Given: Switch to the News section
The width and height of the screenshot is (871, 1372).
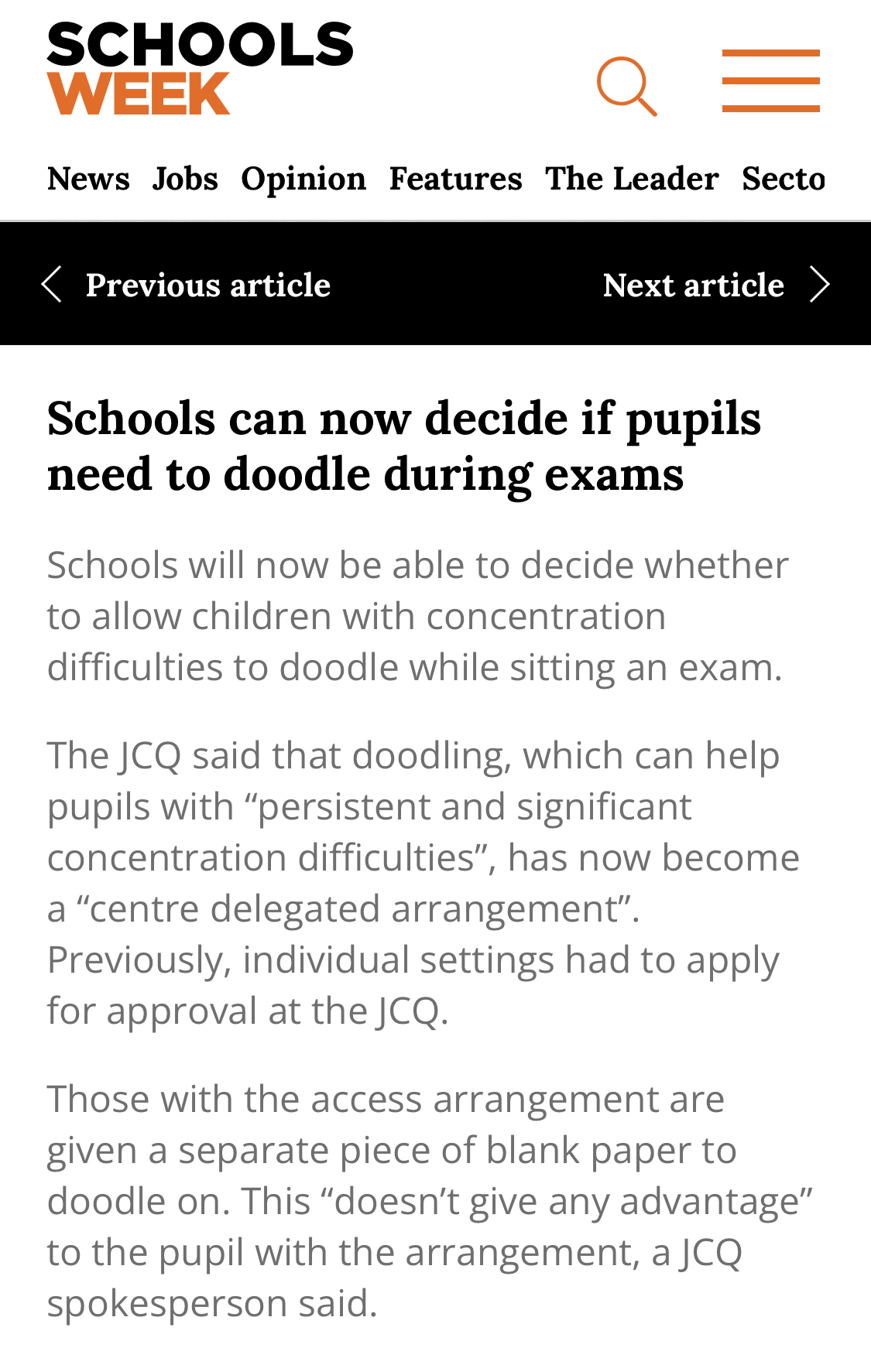Looking at the screenshot, I should [x=88, y=179].
